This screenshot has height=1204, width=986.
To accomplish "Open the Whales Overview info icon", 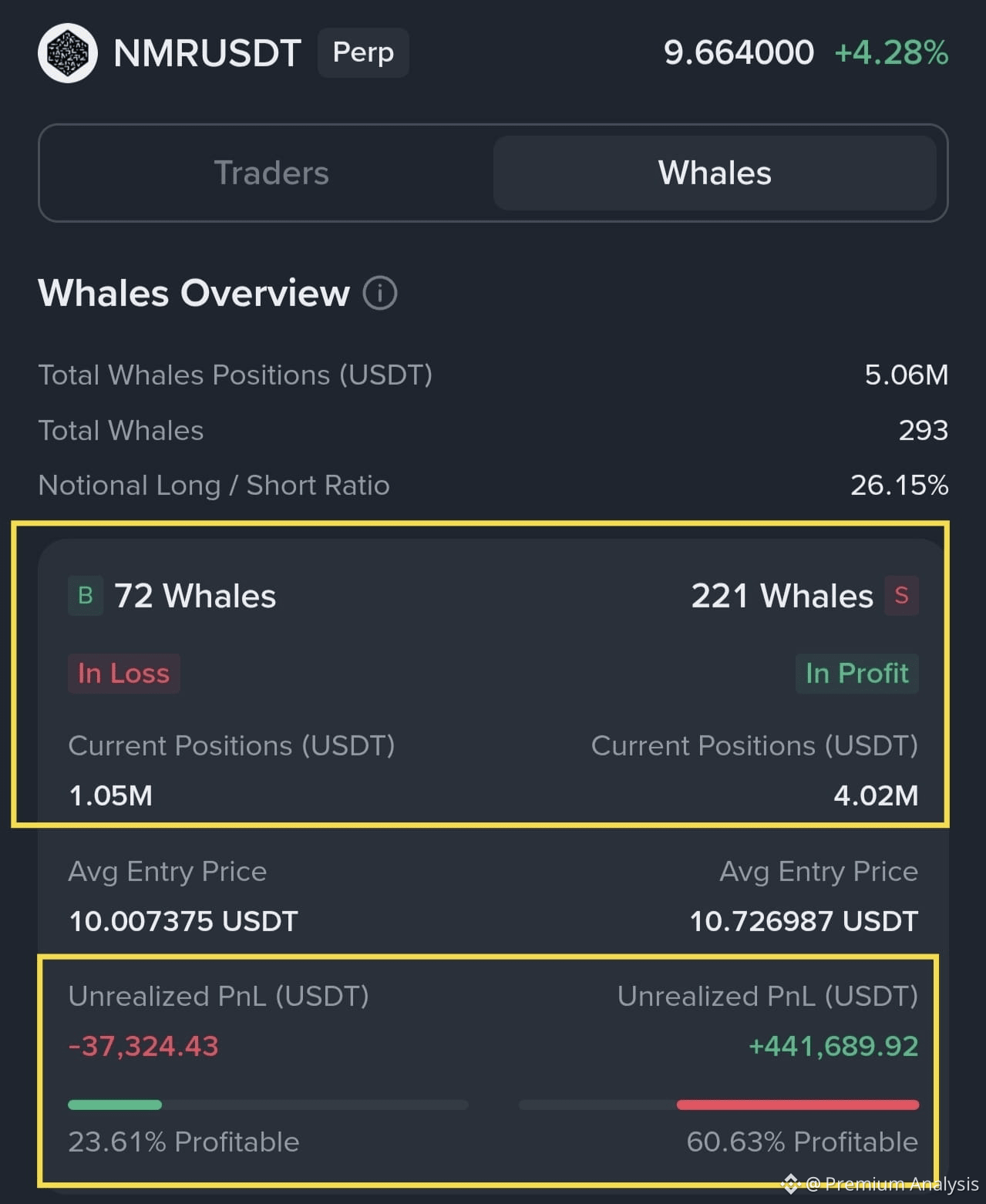I will (380, 293).
